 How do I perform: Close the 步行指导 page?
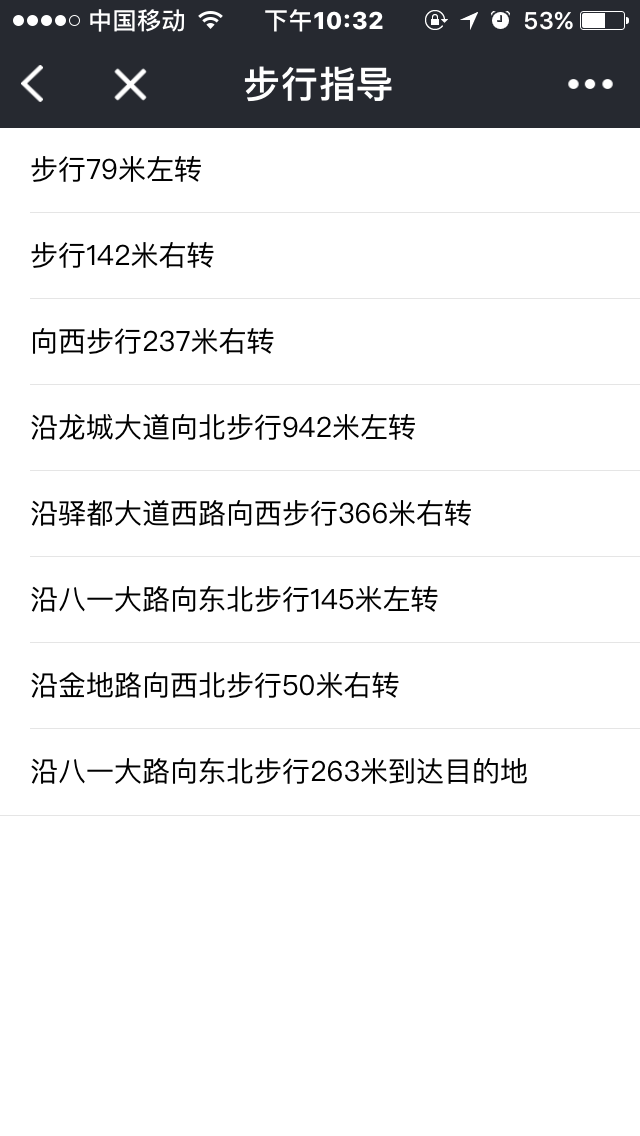pos(130,85)
